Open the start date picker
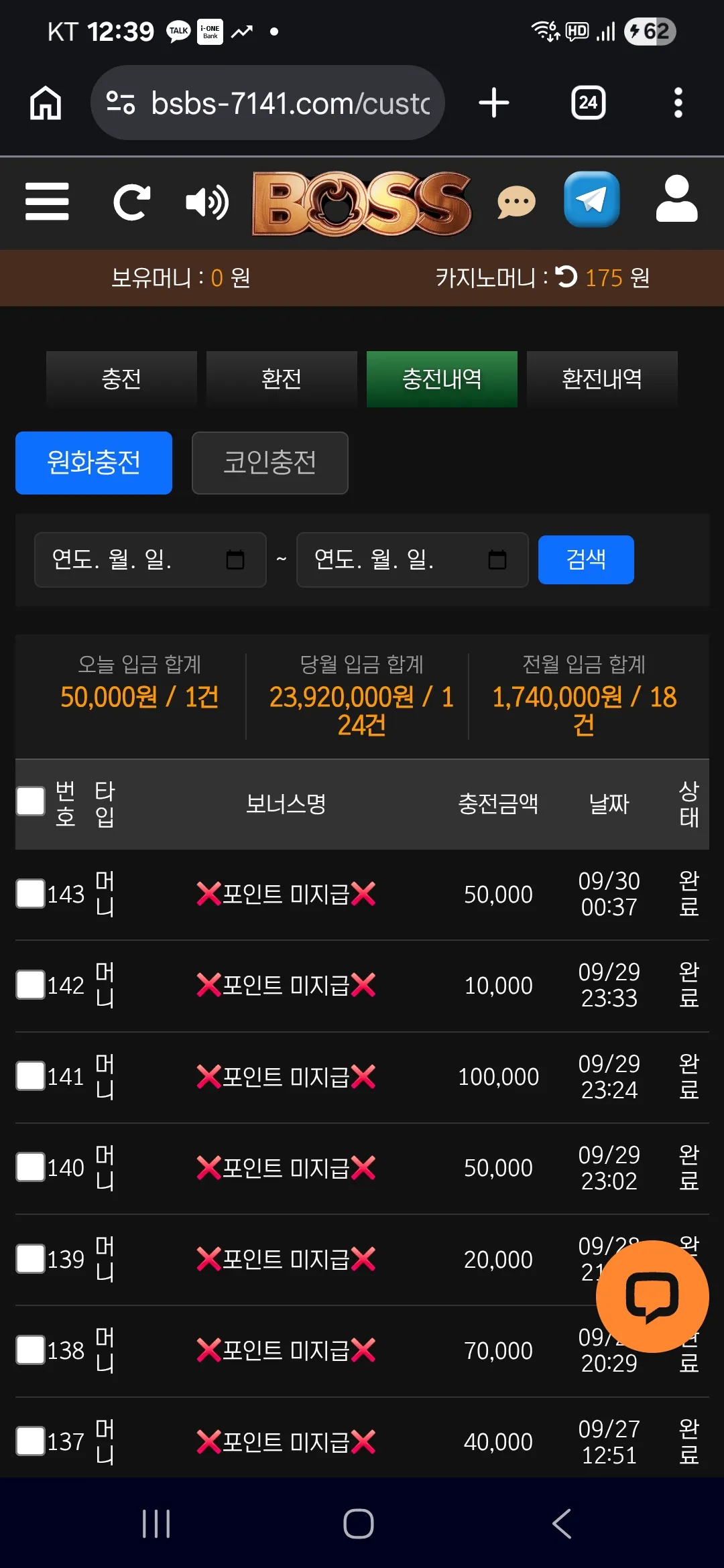The width and height of the screenshot is (724, 1568). pos(150,560)
